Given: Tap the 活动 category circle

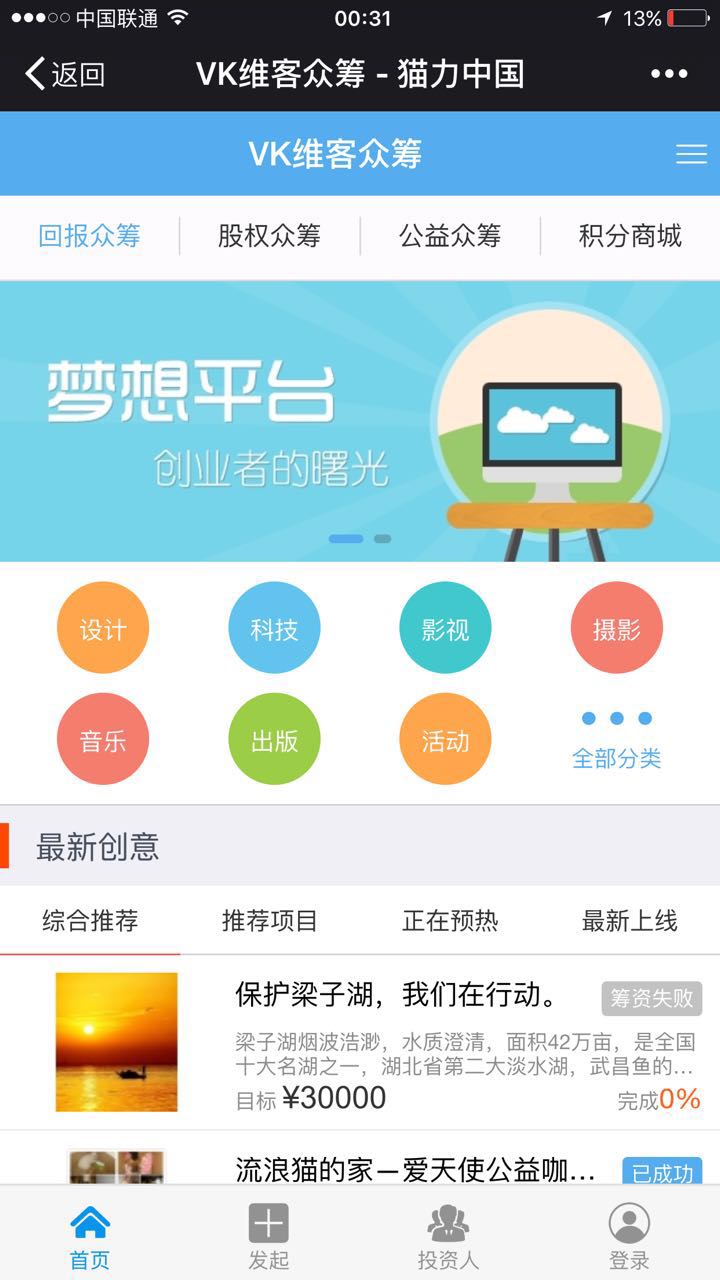Looking at the screenshot, I should (x=445, y=739).
